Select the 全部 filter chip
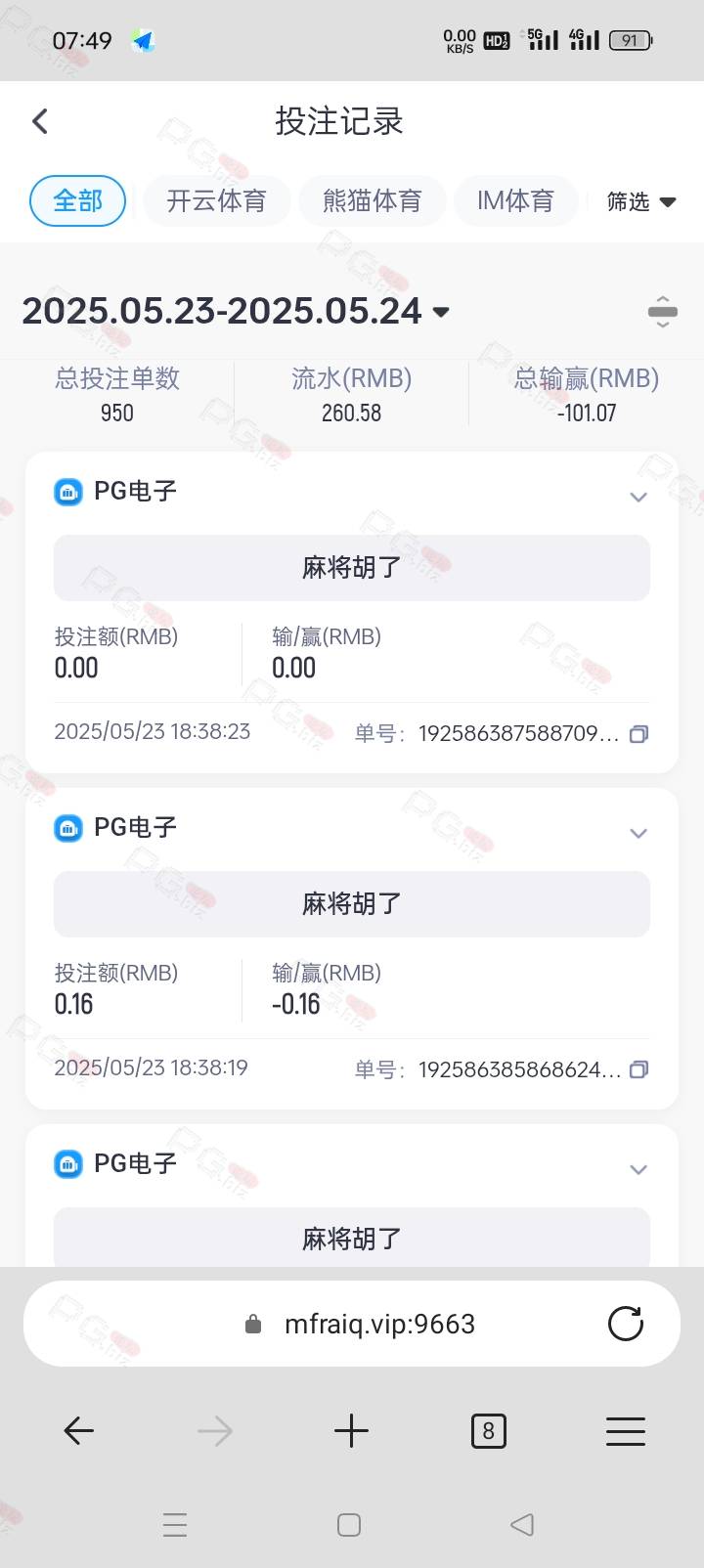 77,201
